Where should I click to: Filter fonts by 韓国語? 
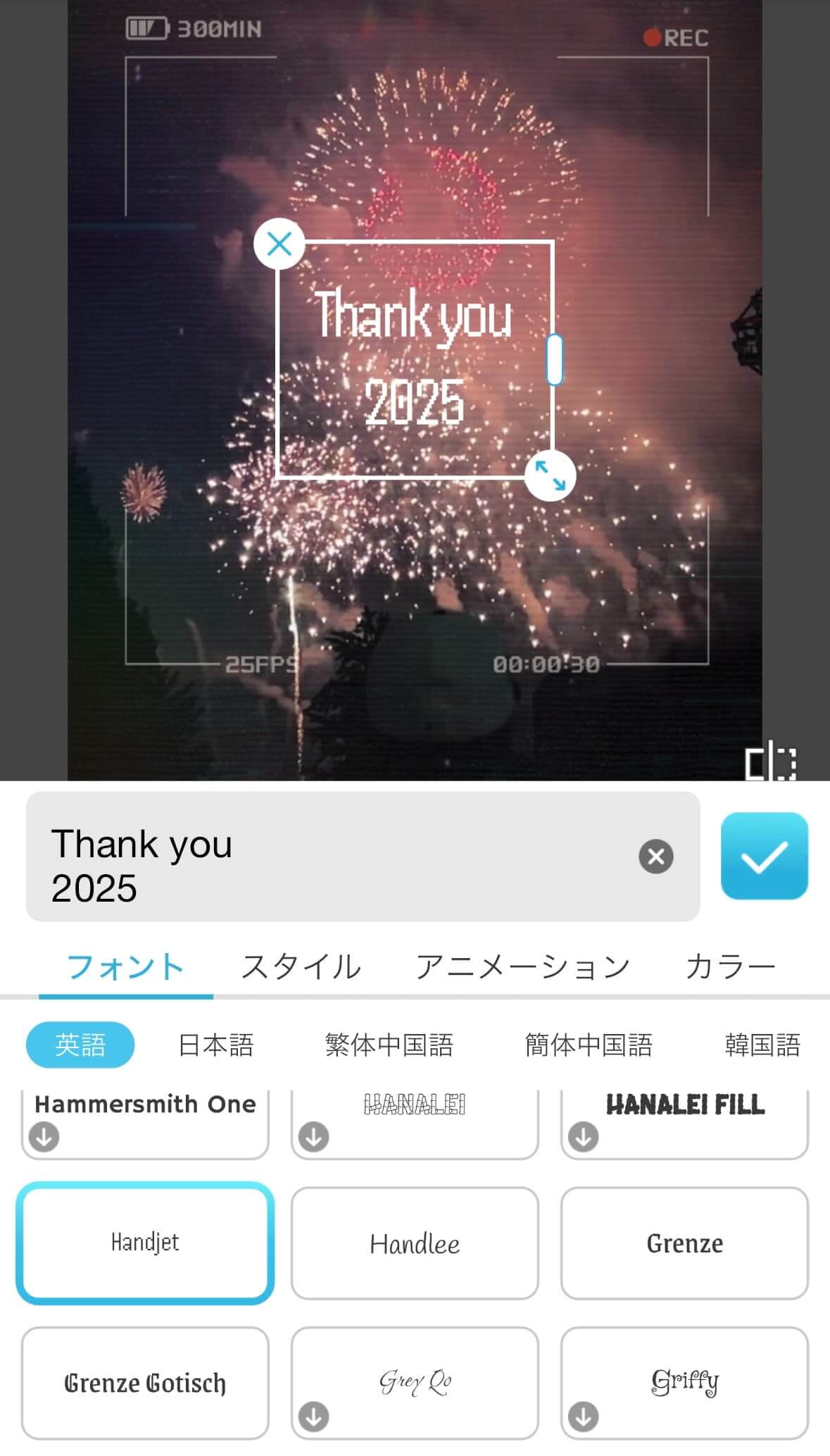click(762, 1045)
